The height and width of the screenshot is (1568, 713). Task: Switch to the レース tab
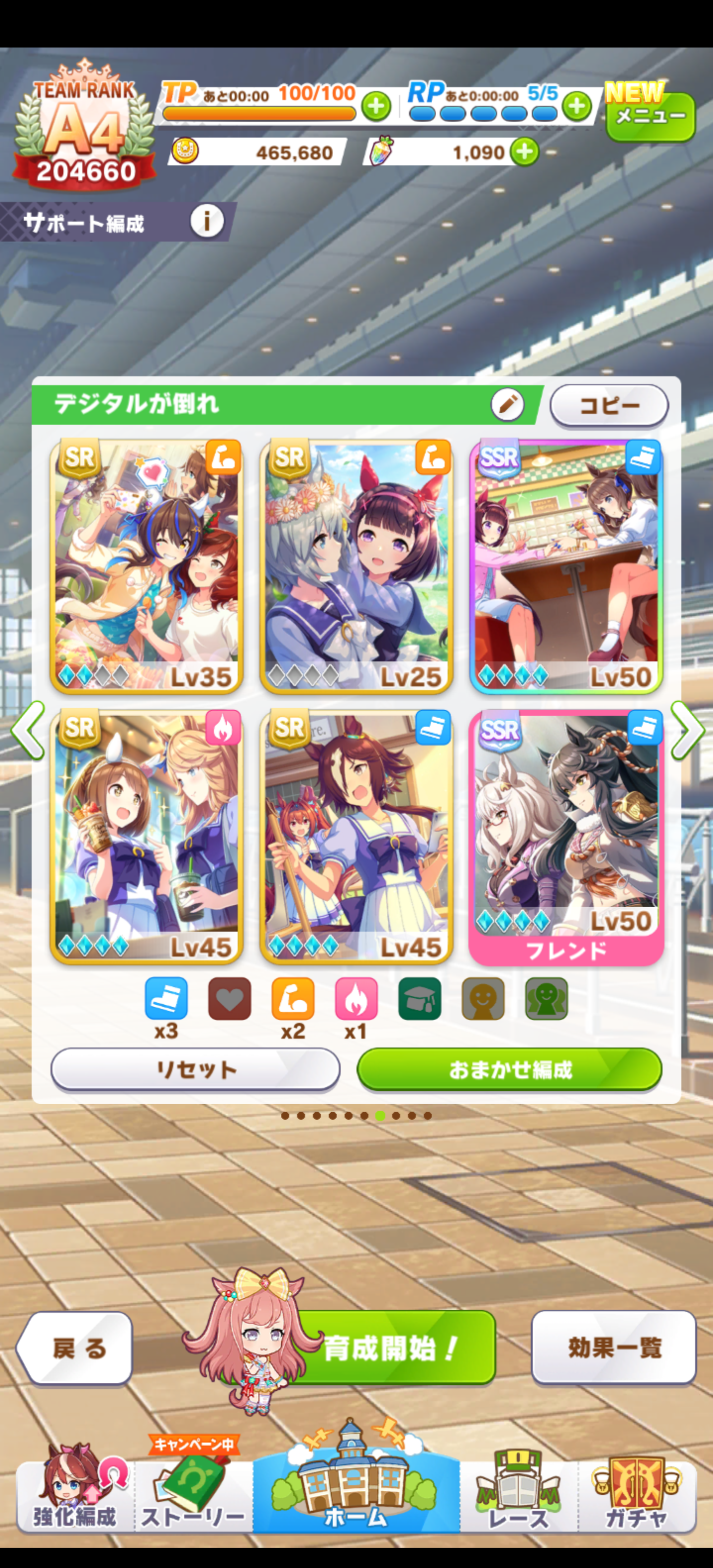518,1494
